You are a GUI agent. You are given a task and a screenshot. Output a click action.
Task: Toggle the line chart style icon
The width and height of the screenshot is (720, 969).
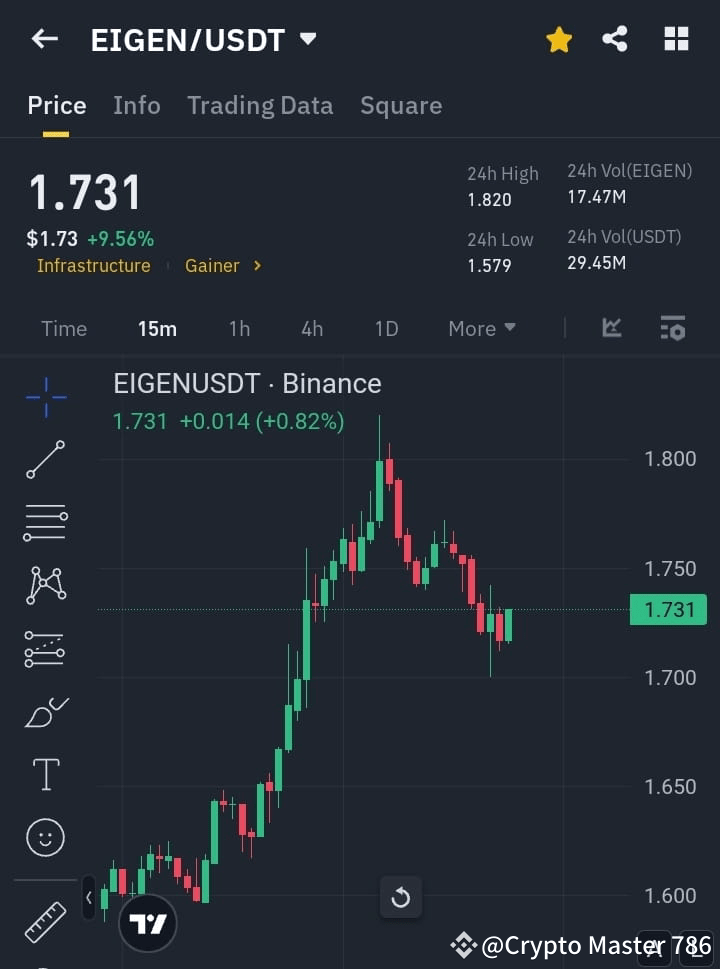coord(611,328)
